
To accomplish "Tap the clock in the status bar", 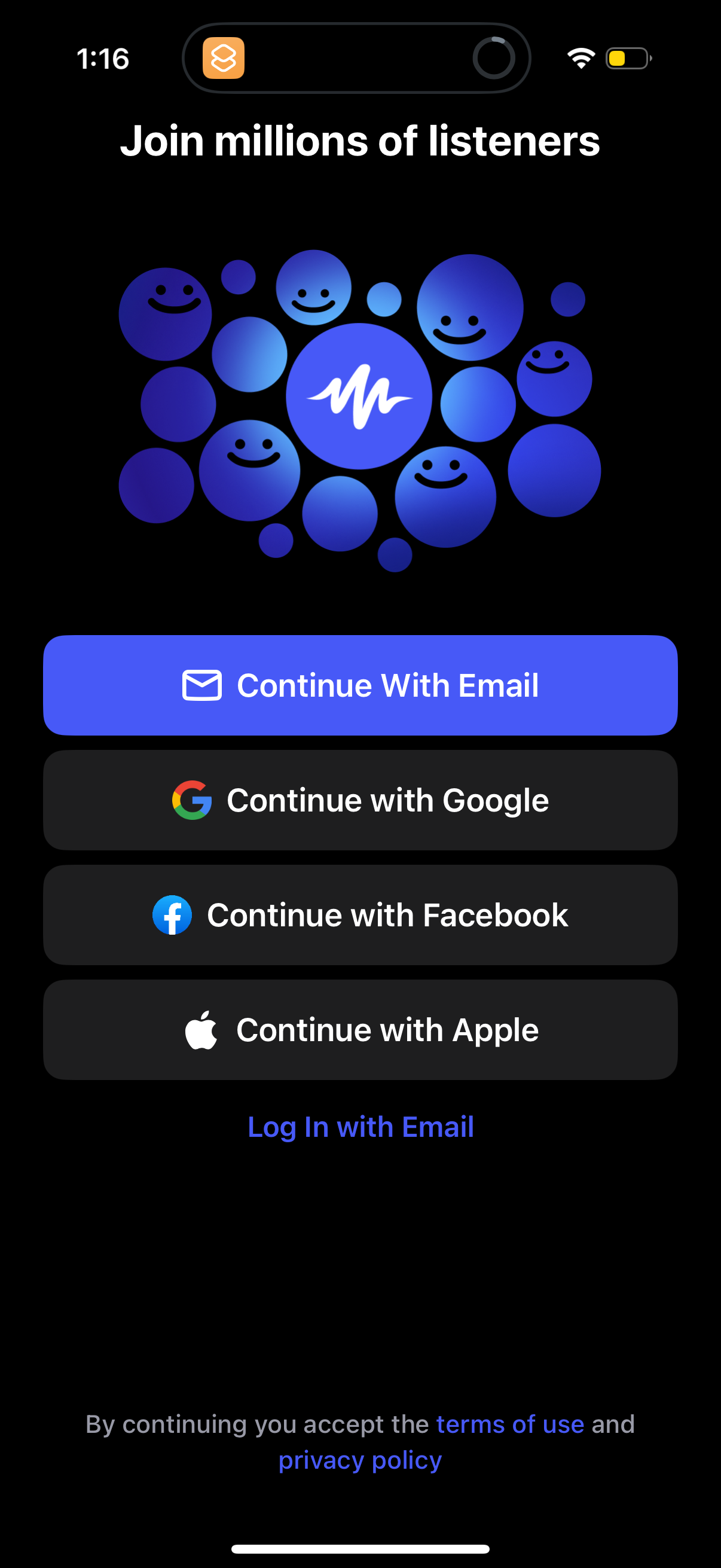I will click(x=103, y=59).
